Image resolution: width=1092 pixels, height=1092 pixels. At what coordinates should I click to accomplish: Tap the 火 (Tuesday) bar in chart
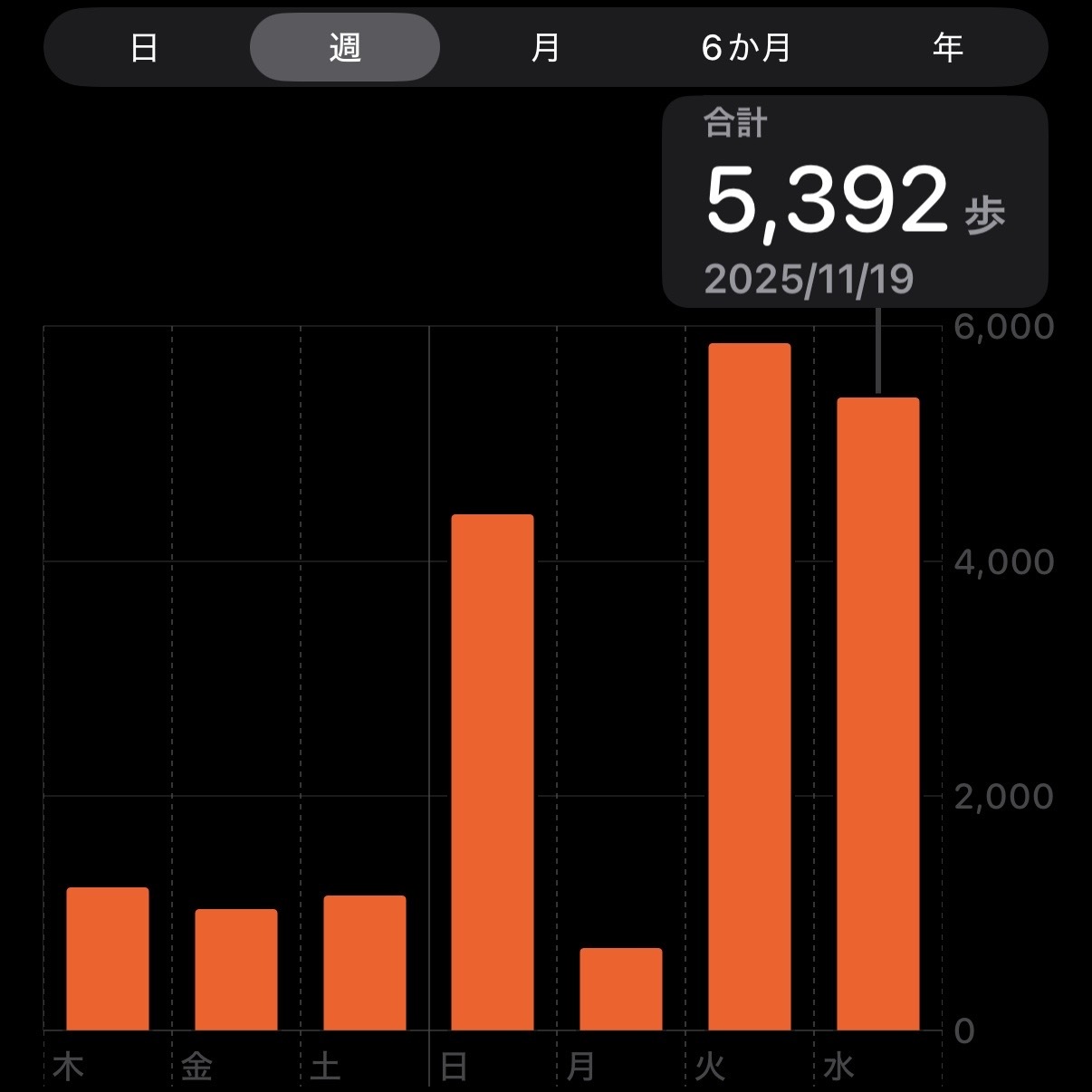tap(750, 687)
